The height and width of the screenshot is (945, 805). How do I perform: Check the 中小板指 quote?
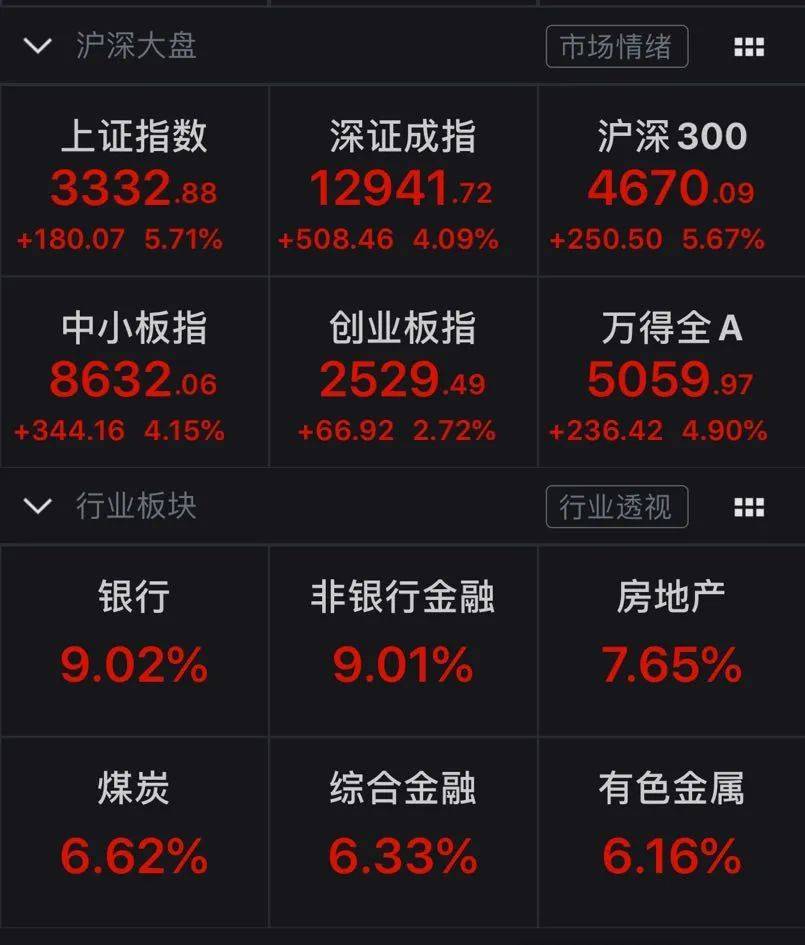pos(134,372)
